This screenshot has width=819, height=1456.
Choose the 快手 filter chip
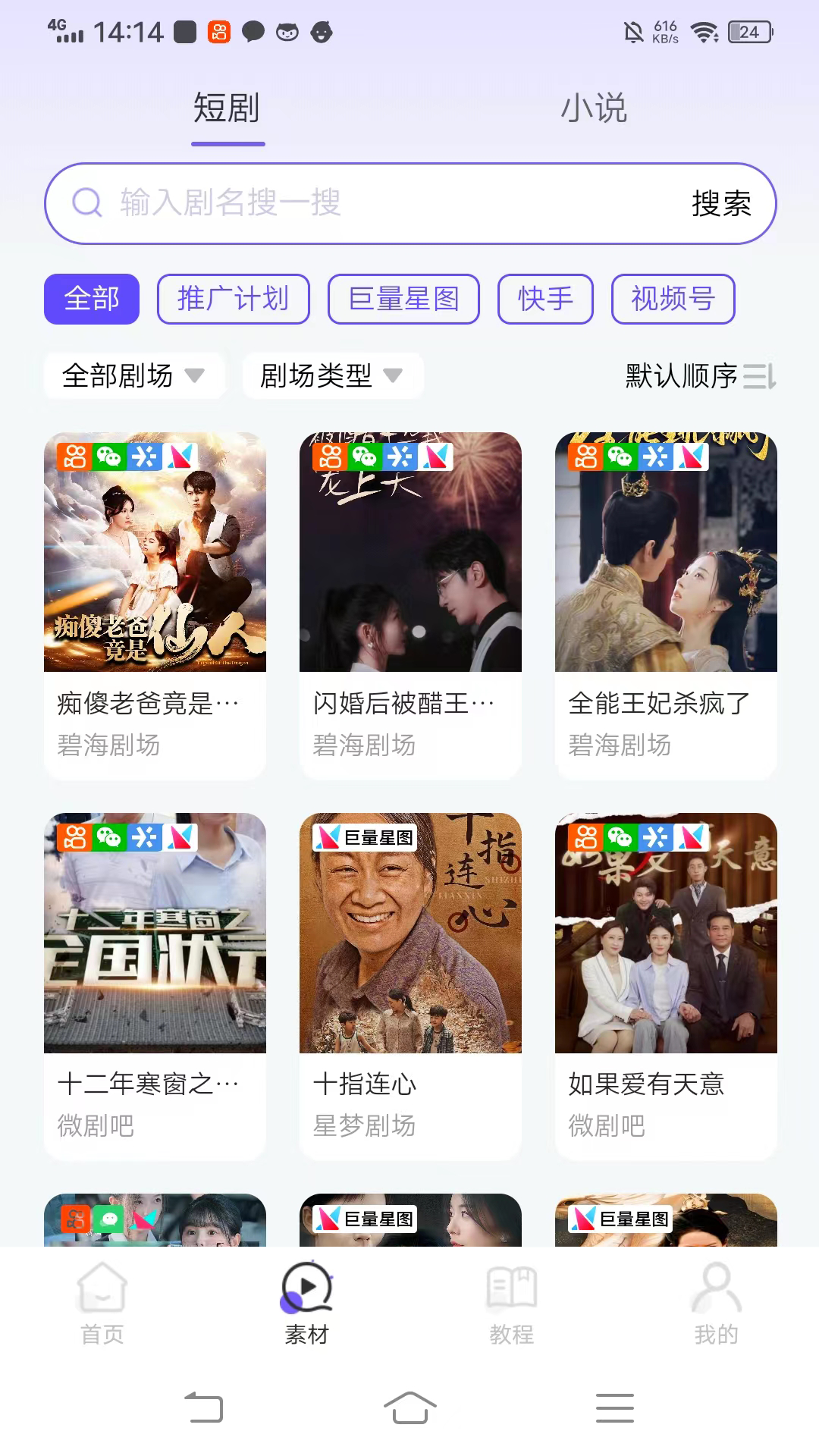point(544,299)
